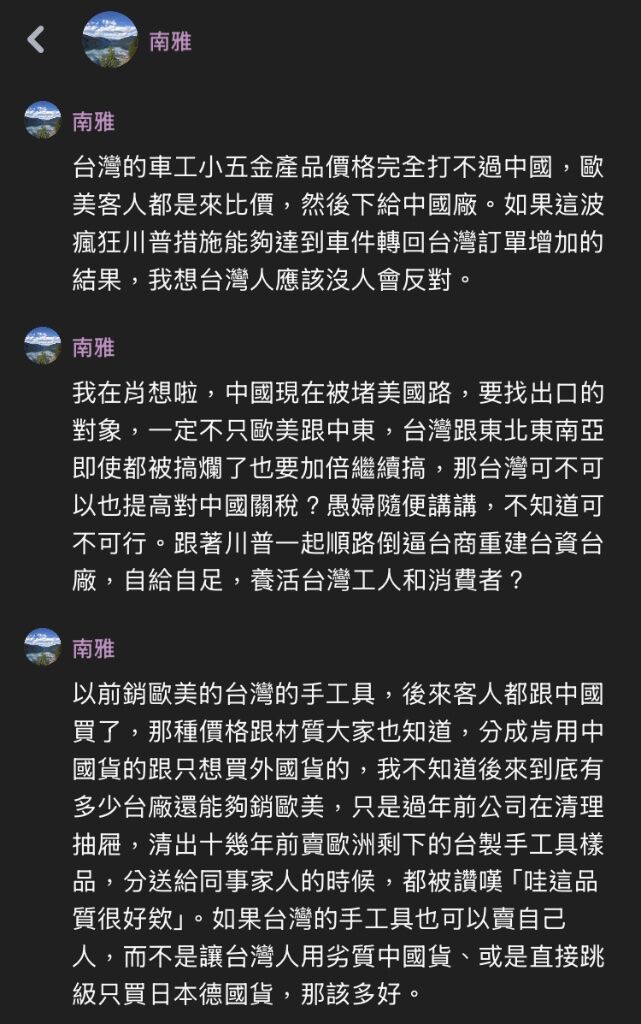
Task: Tap 南雅's avatar on the 我在肖想啦 message
Action: (43, 347)
